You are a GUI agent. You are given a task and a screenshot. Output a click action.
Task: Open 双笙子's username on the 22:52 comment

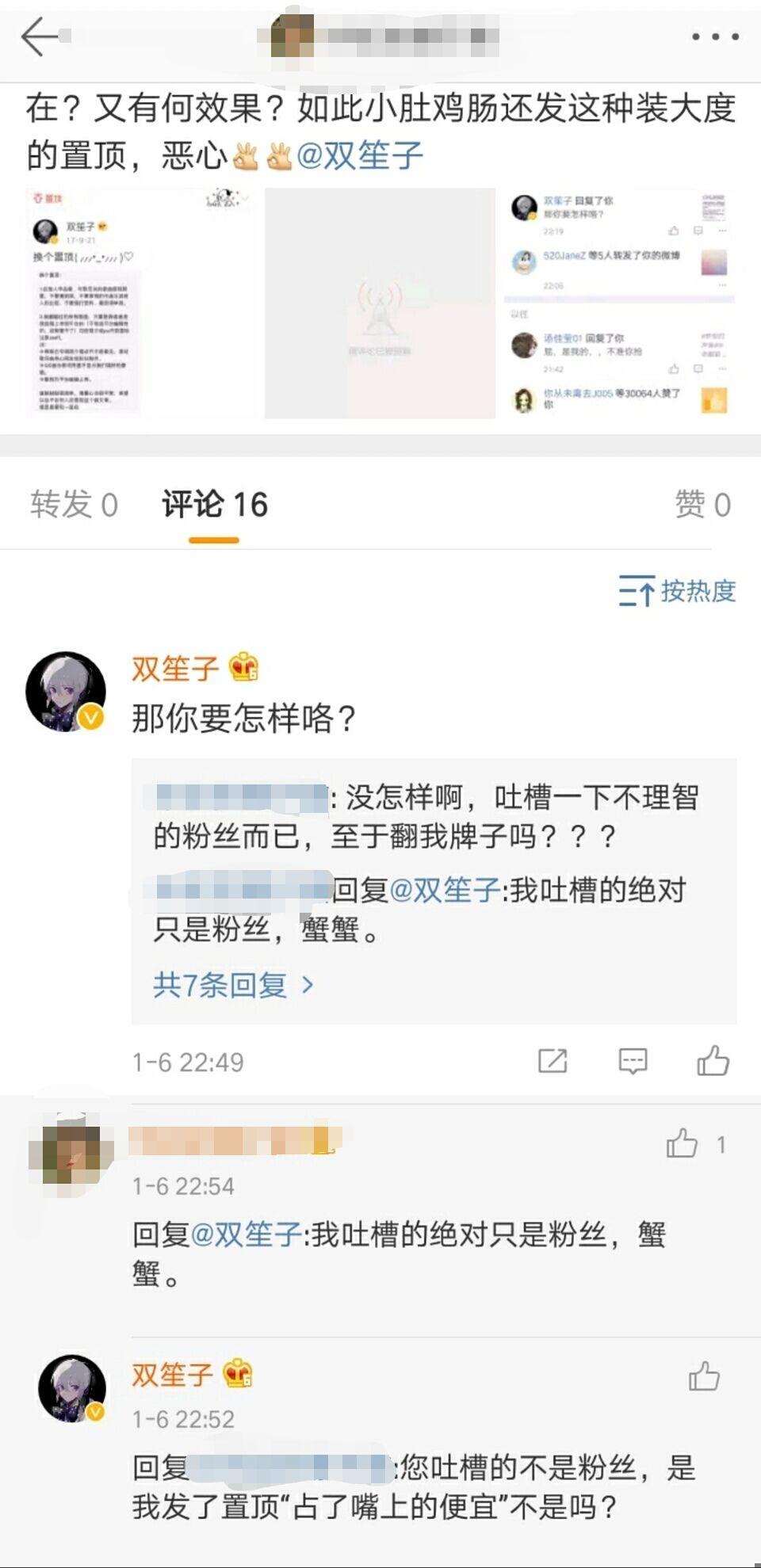click(172, 1375)
